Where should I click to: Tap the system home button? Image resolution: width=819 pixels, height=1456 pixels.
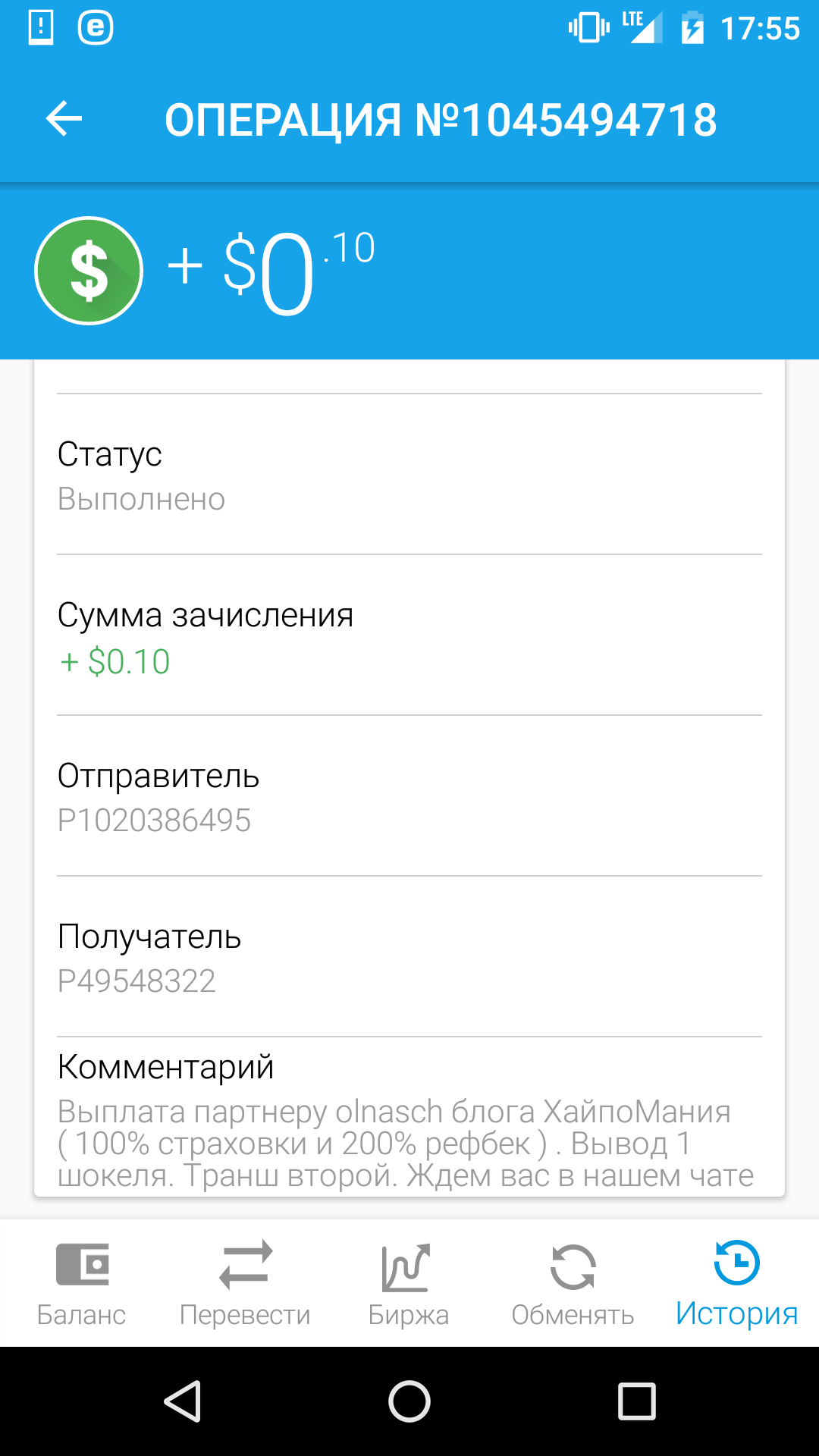click(409, 1401)
